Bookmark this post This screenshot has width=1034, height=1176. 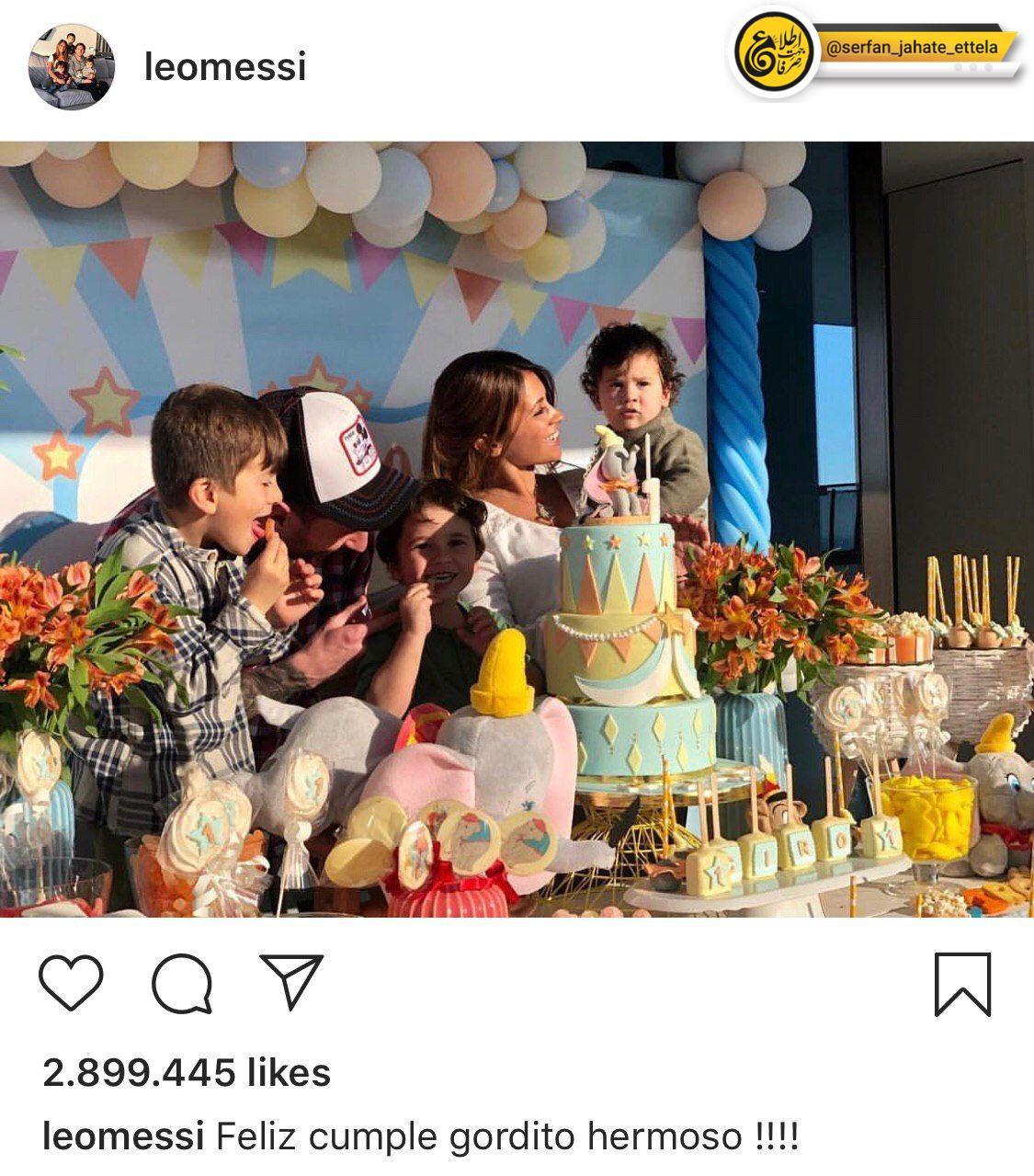tap(962, 984)
